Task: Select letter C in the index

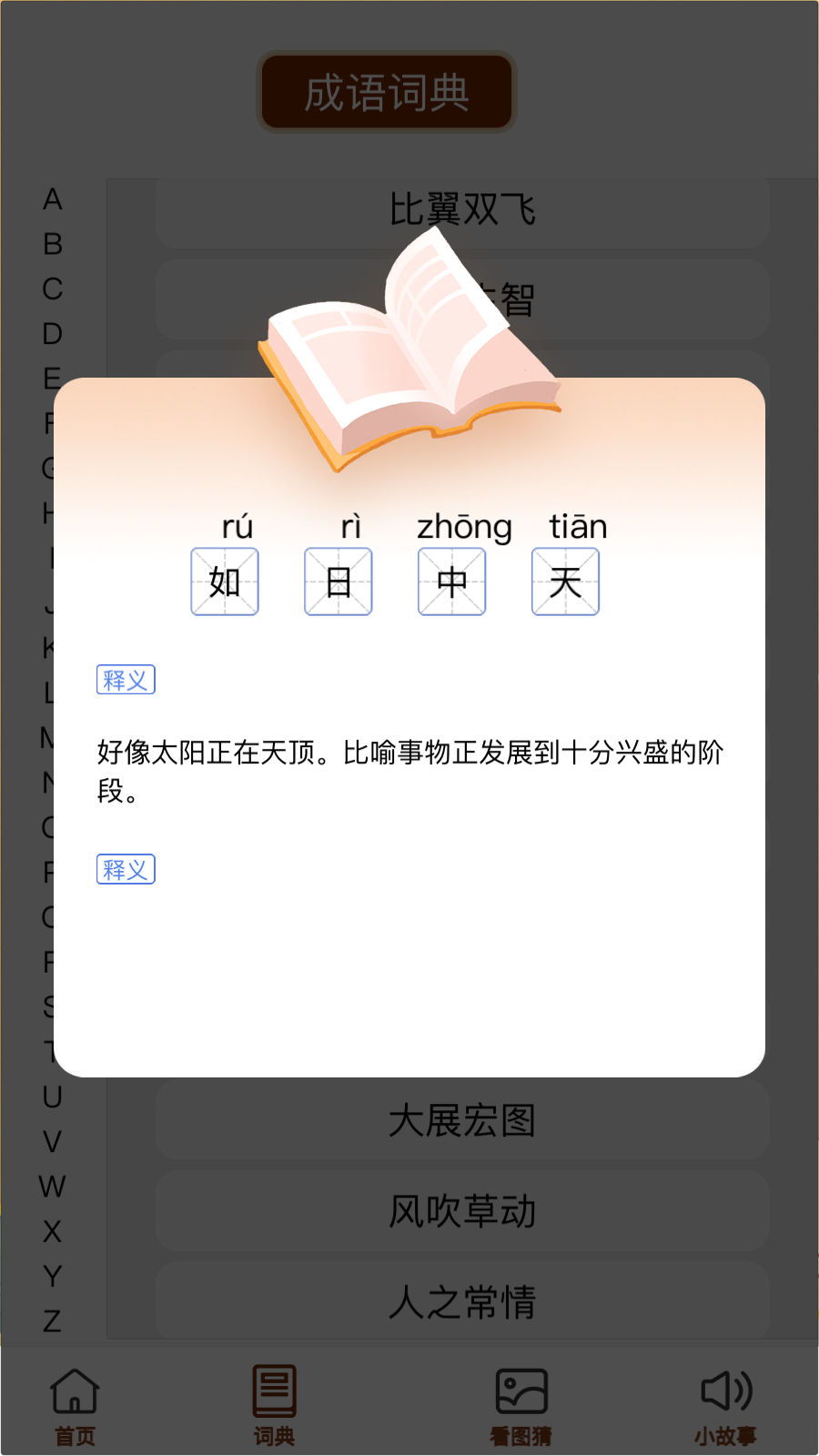Action: tap(53, 289)
